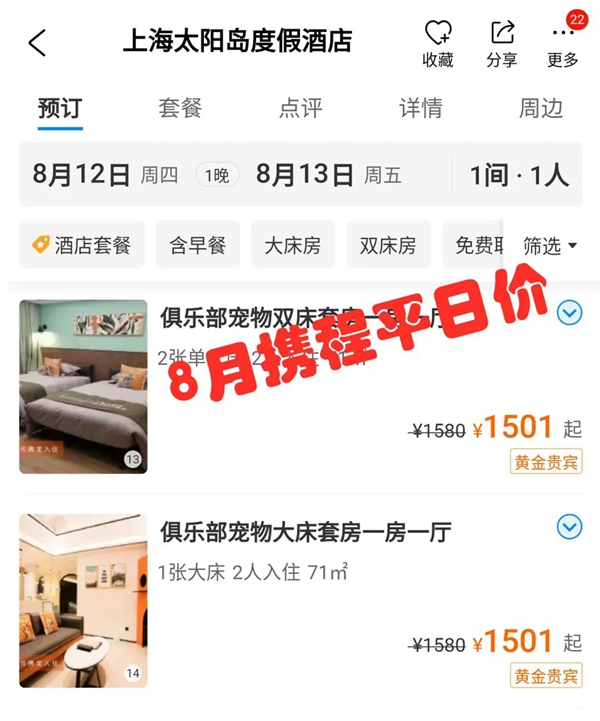
Task: Share this hotel via 分享
Action: [x=502, y=44]
